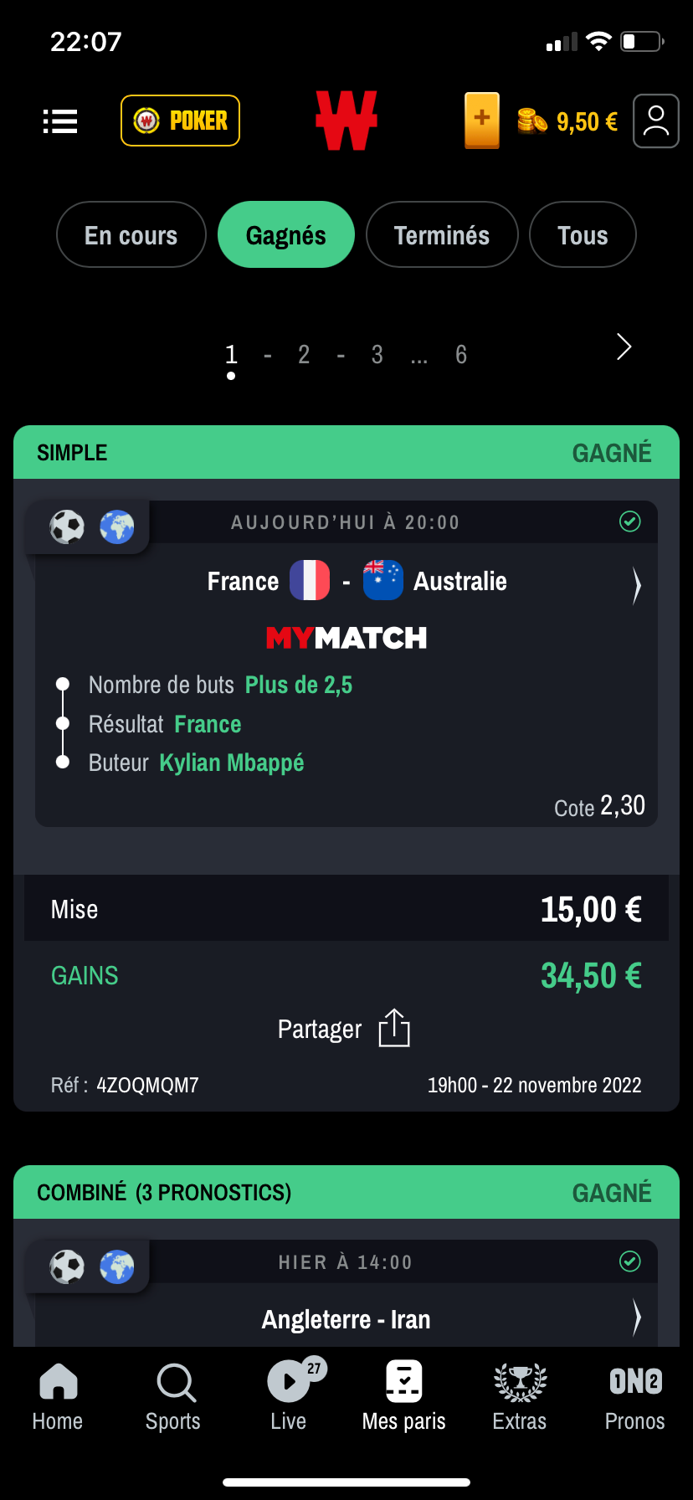Jump to page 3 of bets

(x=377, y=354)
